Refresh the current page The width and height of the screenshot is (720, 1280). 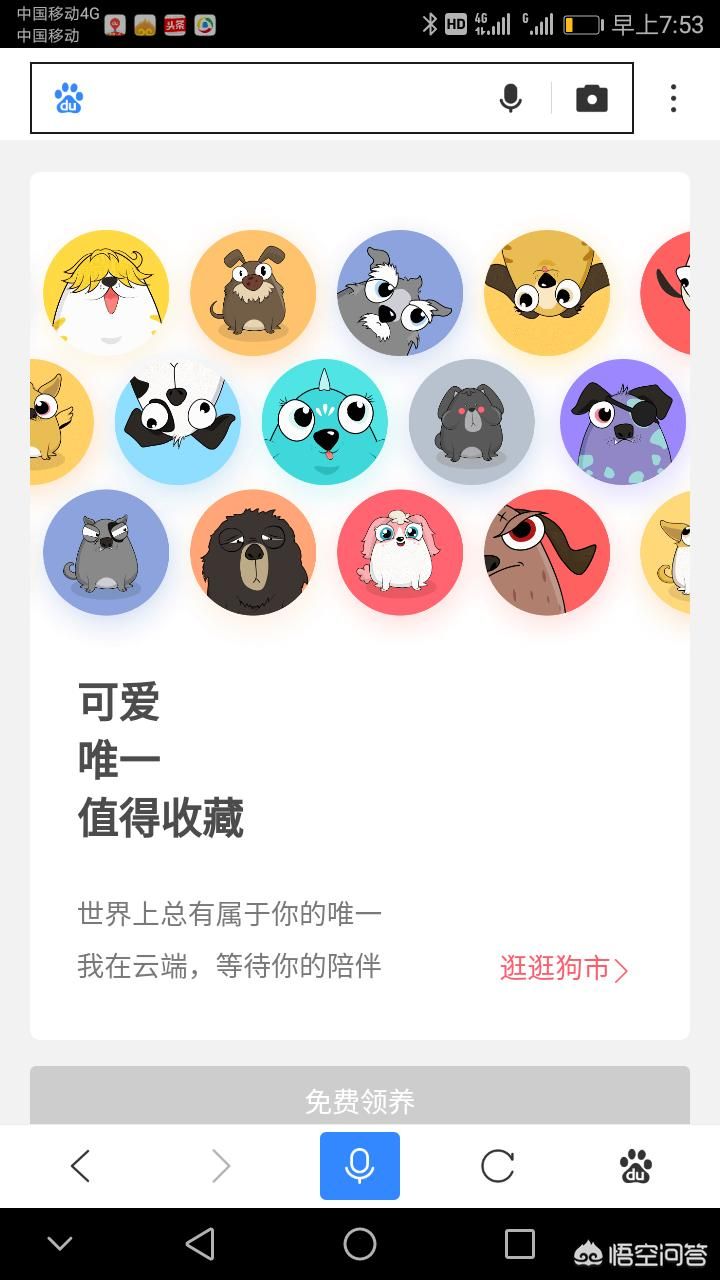point(497,1166)
